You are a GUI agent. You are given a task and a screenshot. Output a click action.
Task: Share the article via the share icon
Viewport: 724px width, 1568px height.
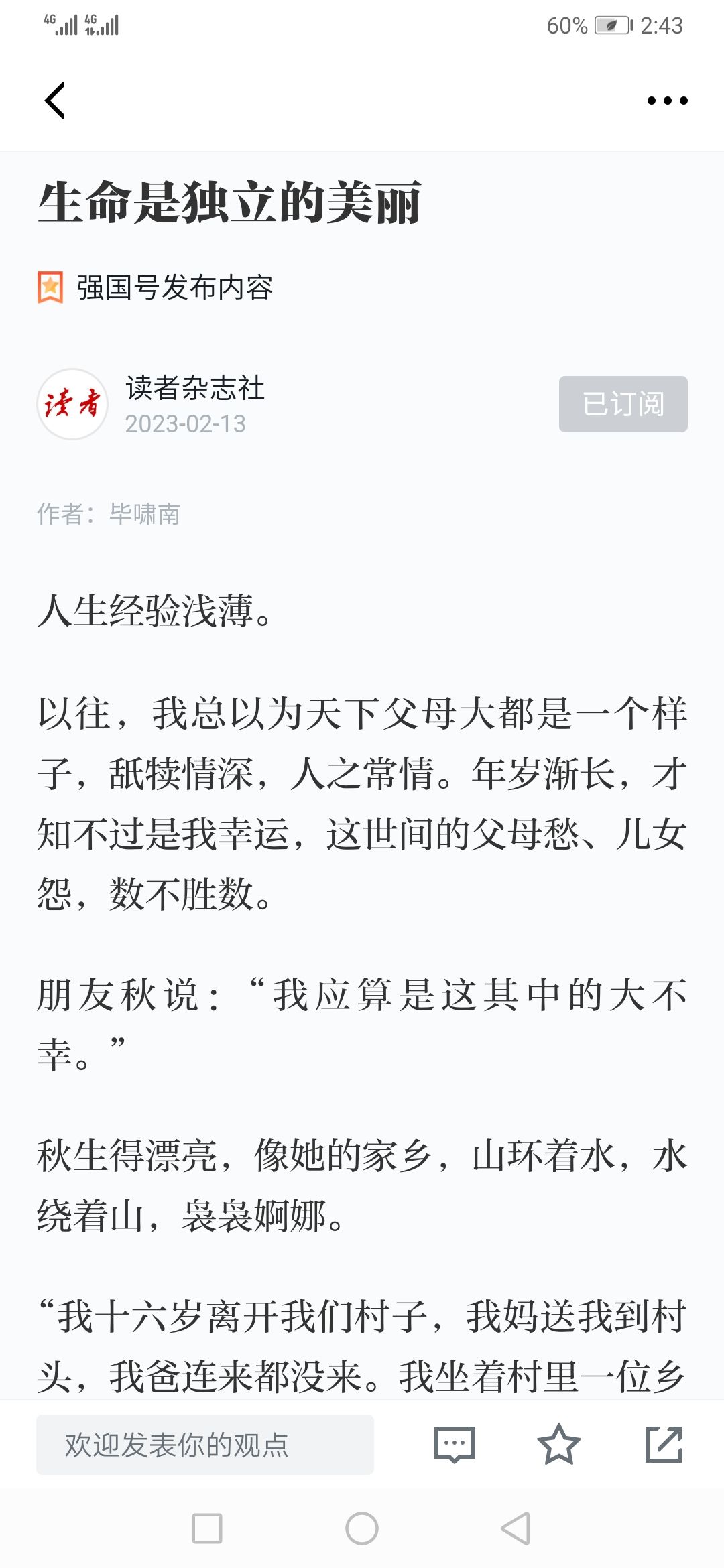click(664, 1445)
